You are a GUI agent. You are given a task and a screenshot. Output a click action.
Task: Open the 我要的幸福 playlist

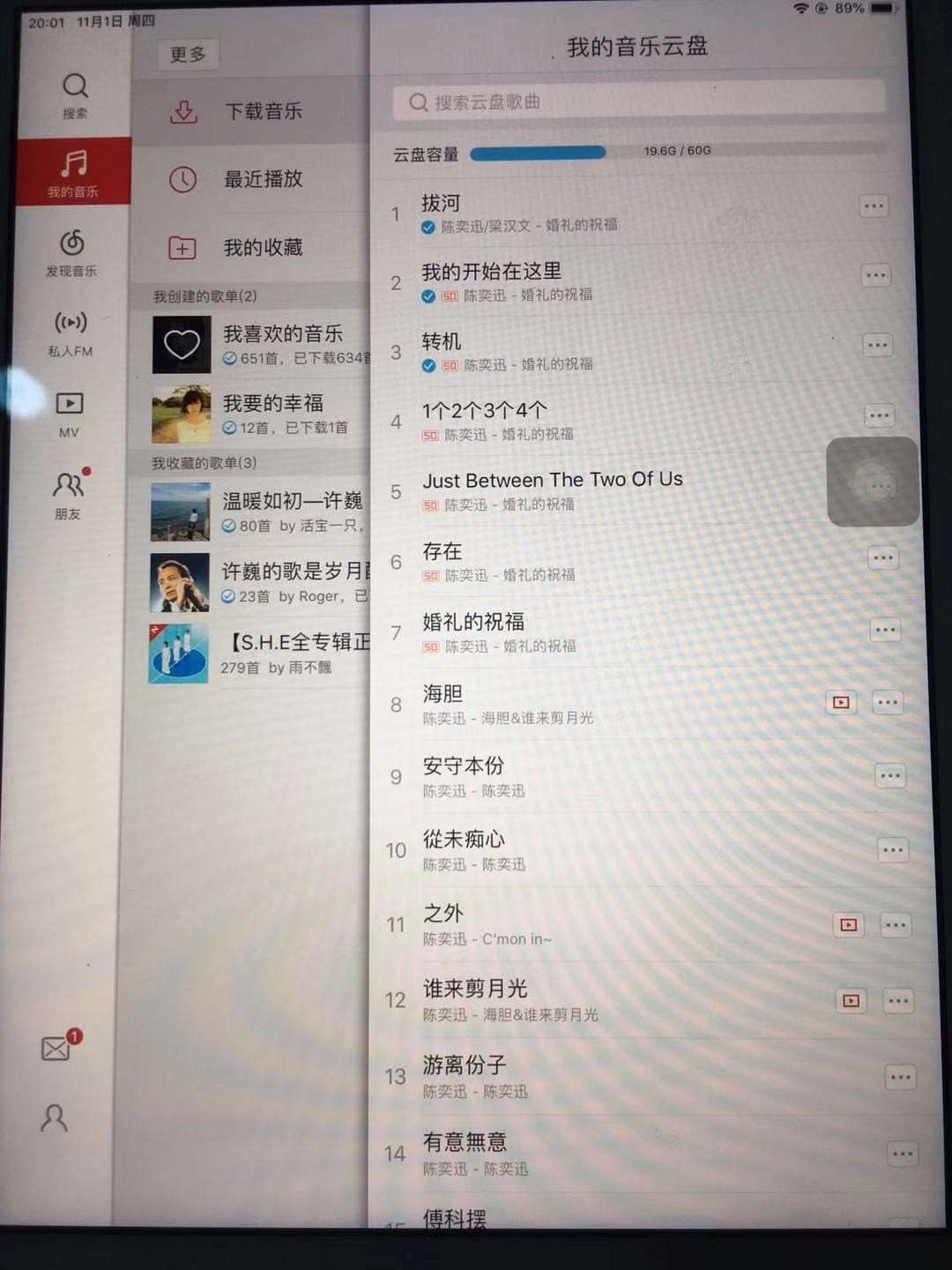tap(273, 414)
